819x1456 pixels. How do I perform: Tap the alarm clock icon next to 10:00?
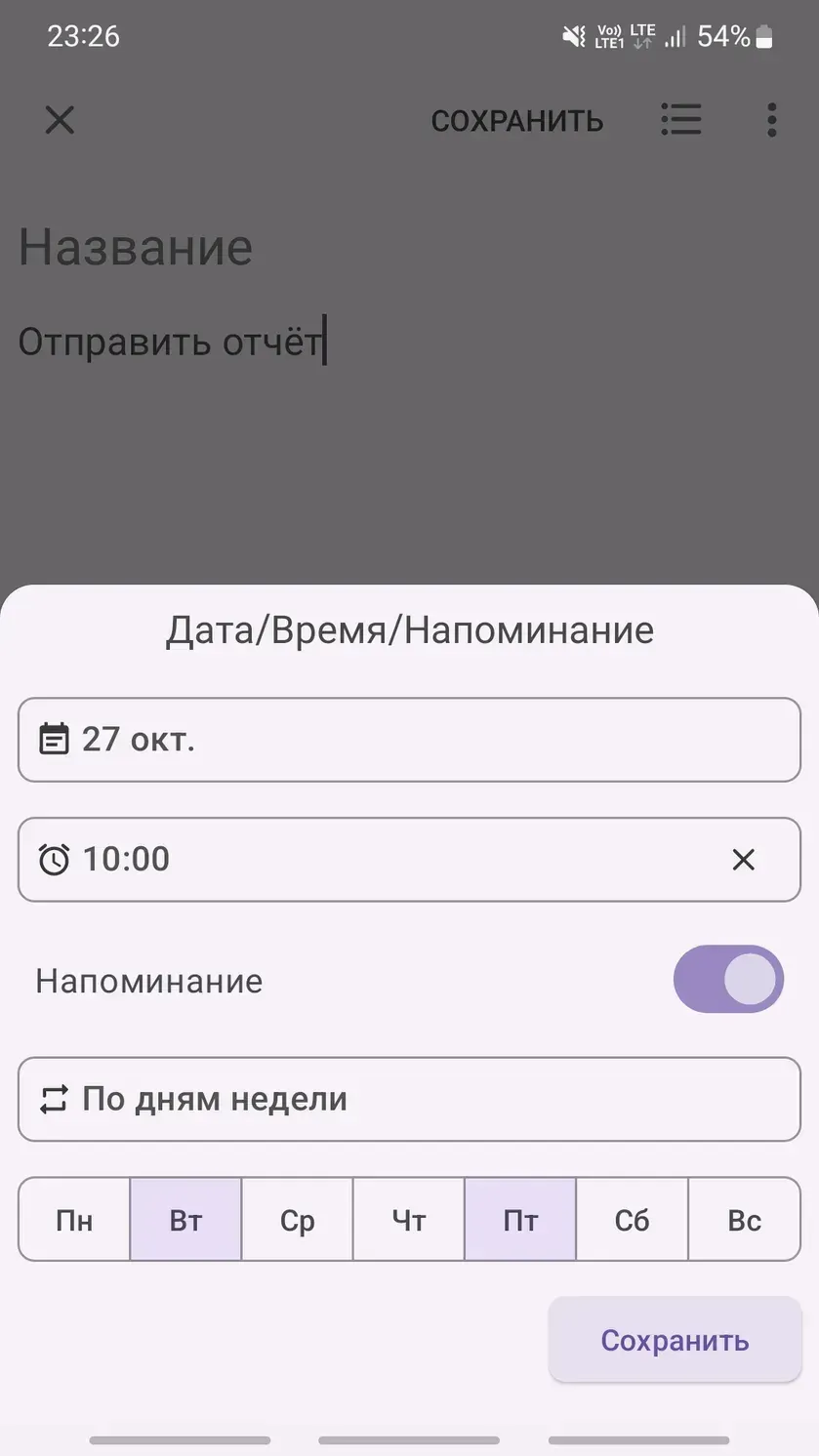pos(56,859)
